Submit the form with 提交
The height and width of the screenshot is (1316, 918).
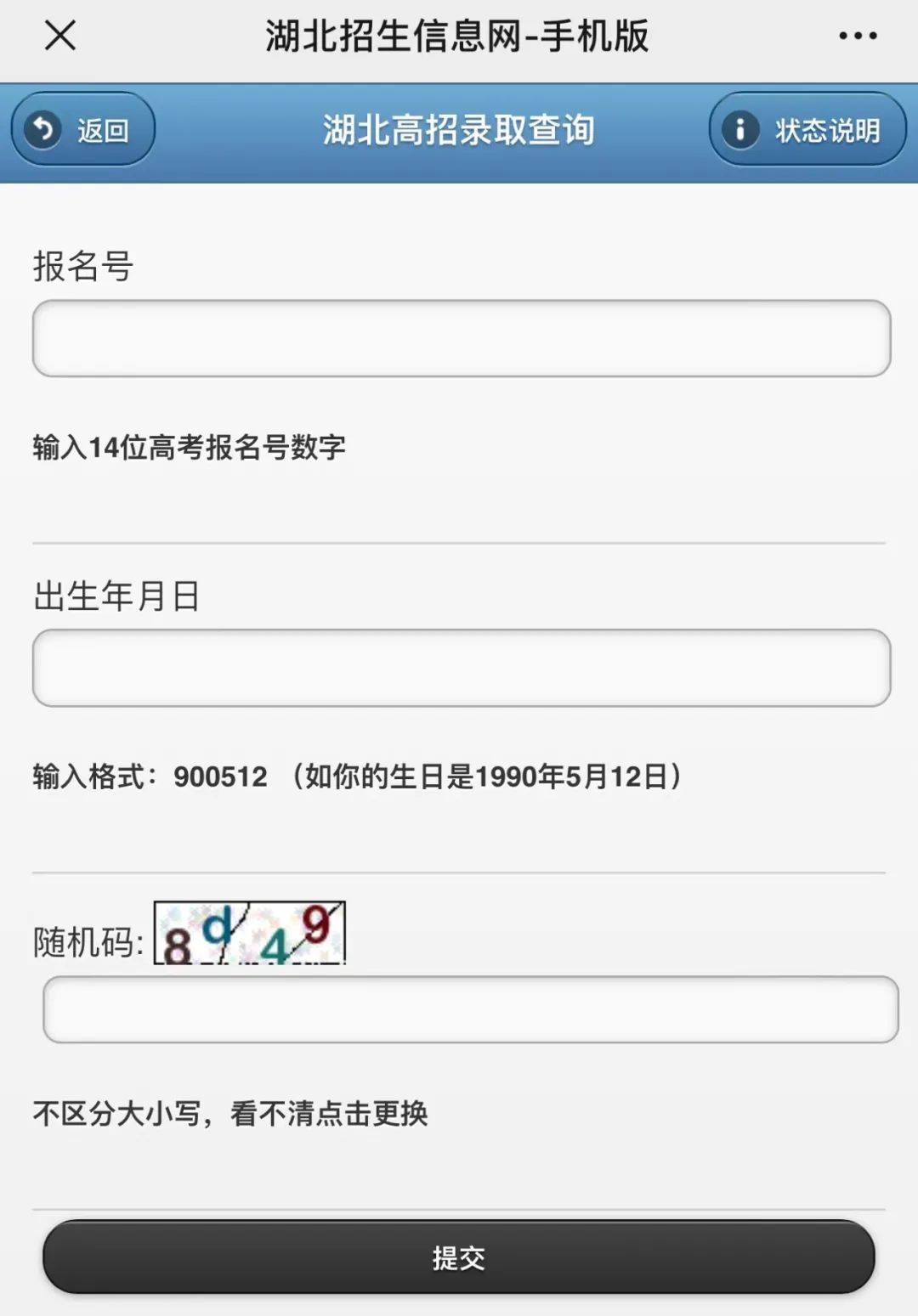(x=459, y=1257)
